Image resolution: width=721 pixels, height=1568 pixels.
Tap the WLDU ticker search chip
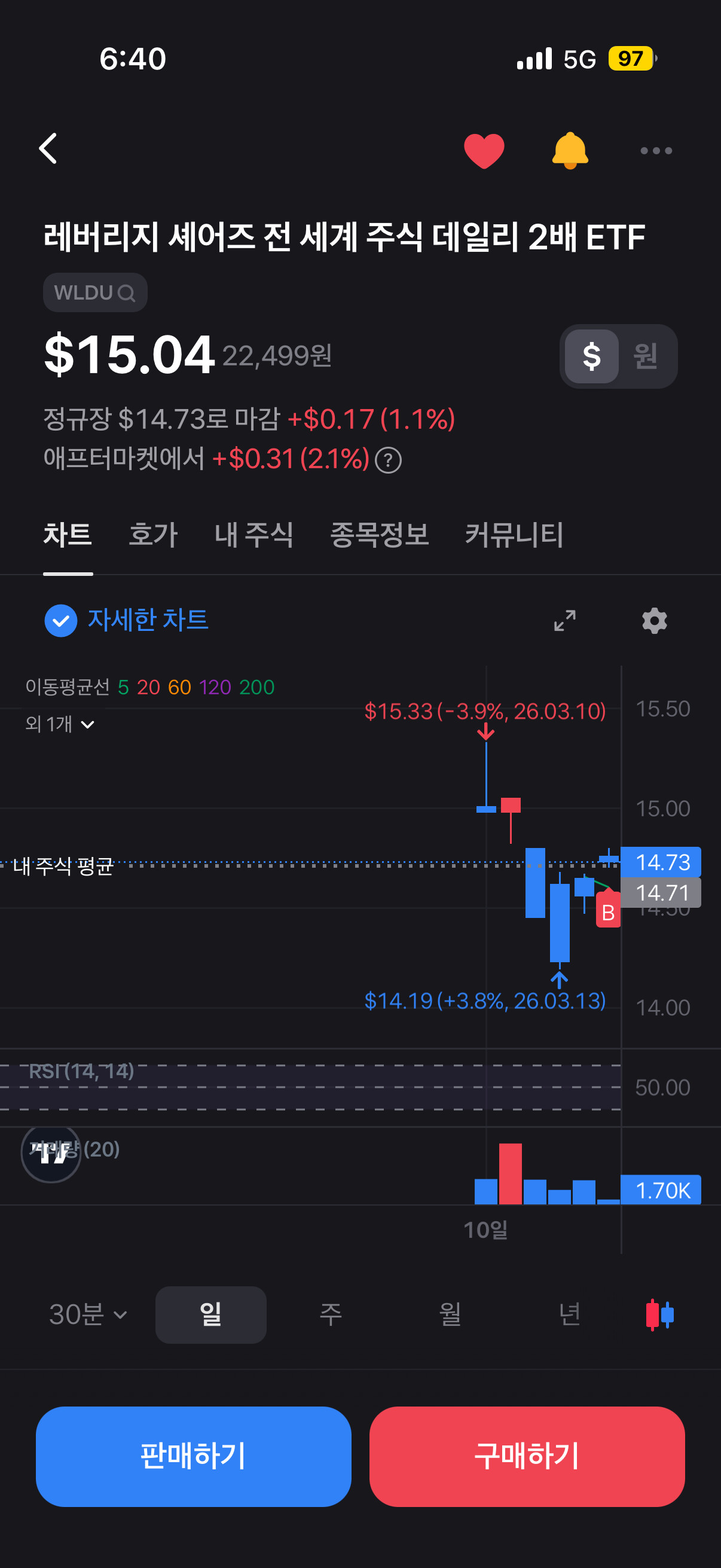coord(95,293)
